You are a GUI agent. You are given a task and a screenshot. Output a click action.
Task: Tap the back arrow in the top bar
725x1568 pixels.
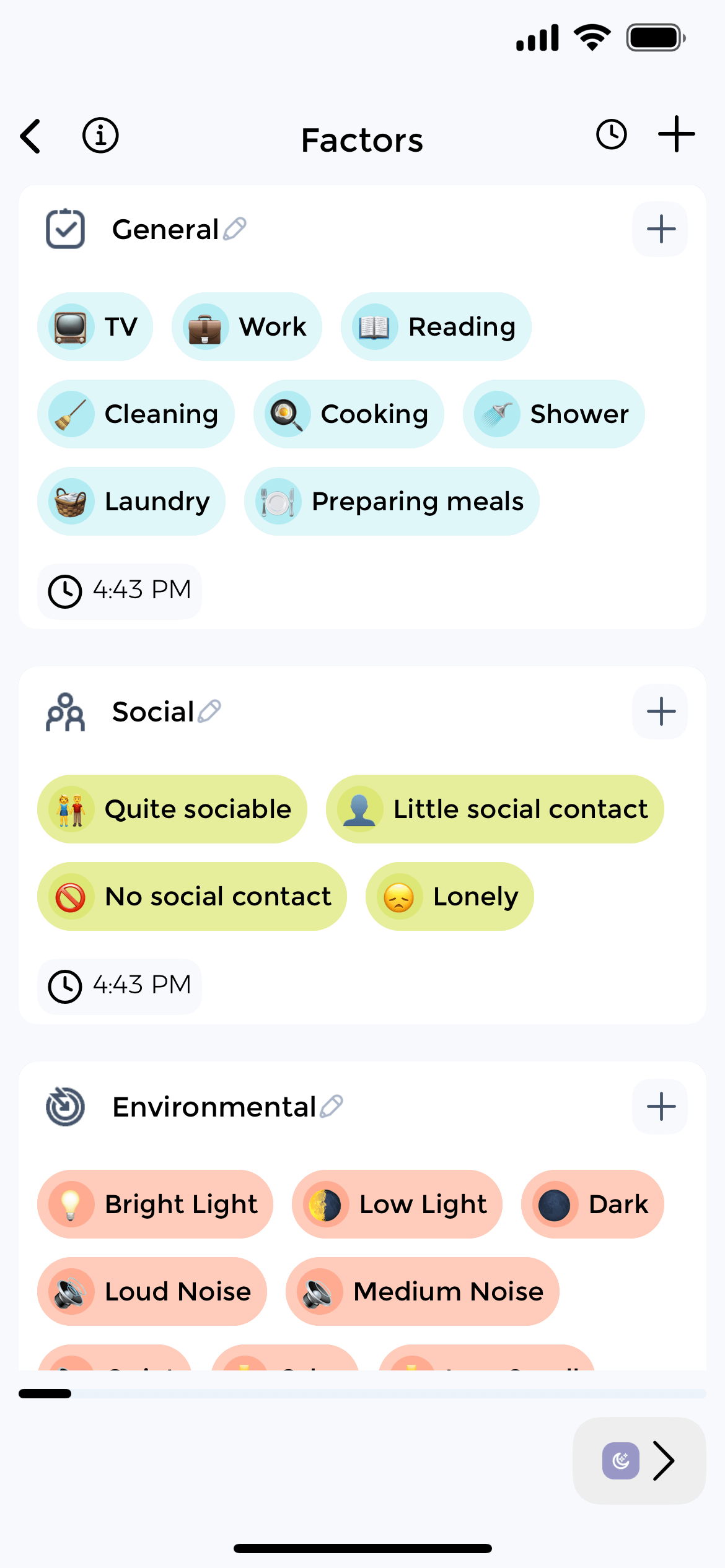[29, 136]
